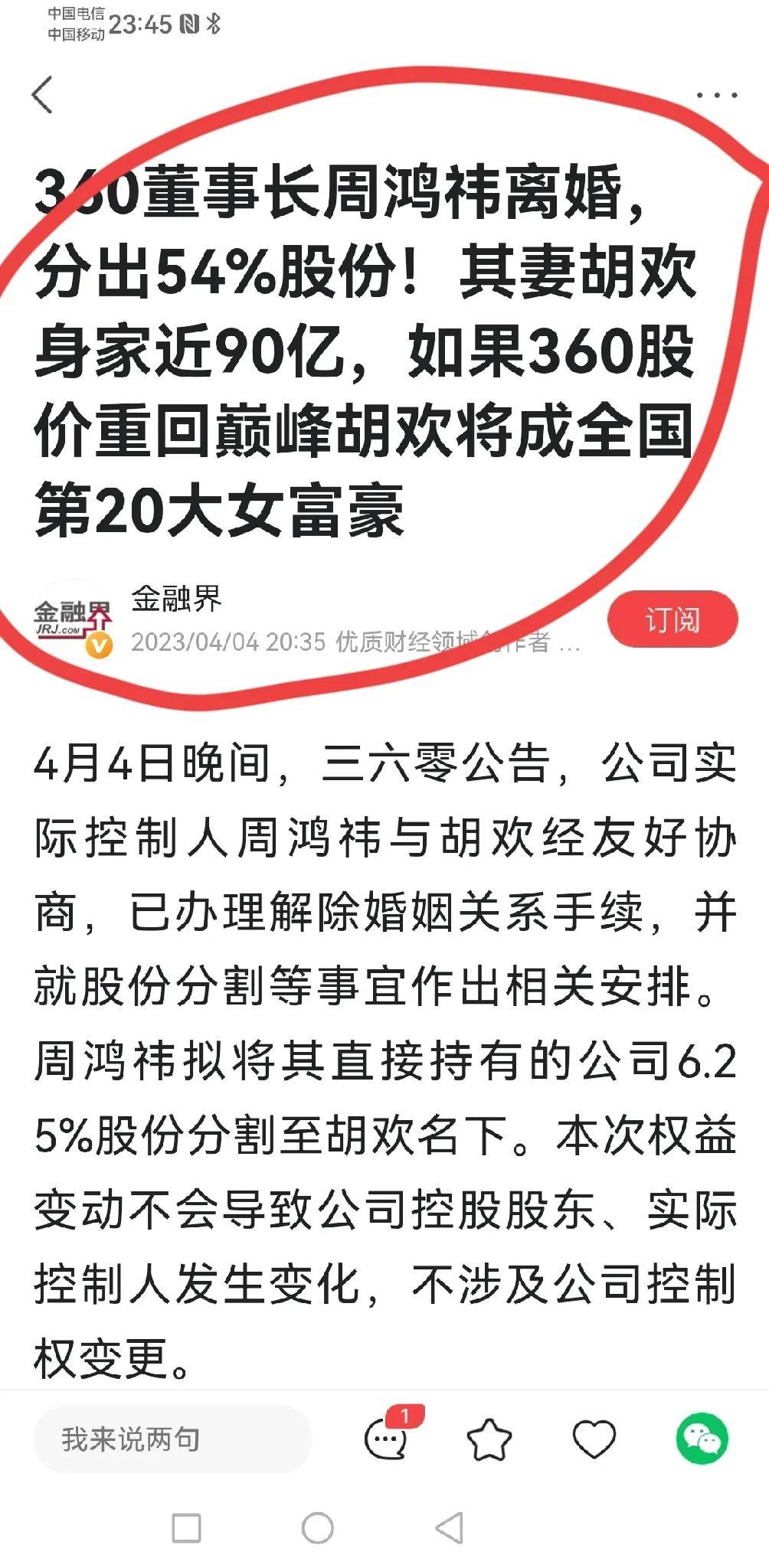Share the article via the WeChat icon
Image resolution: width=769 pixels, height=1568 pixels.
(702, 1439)
